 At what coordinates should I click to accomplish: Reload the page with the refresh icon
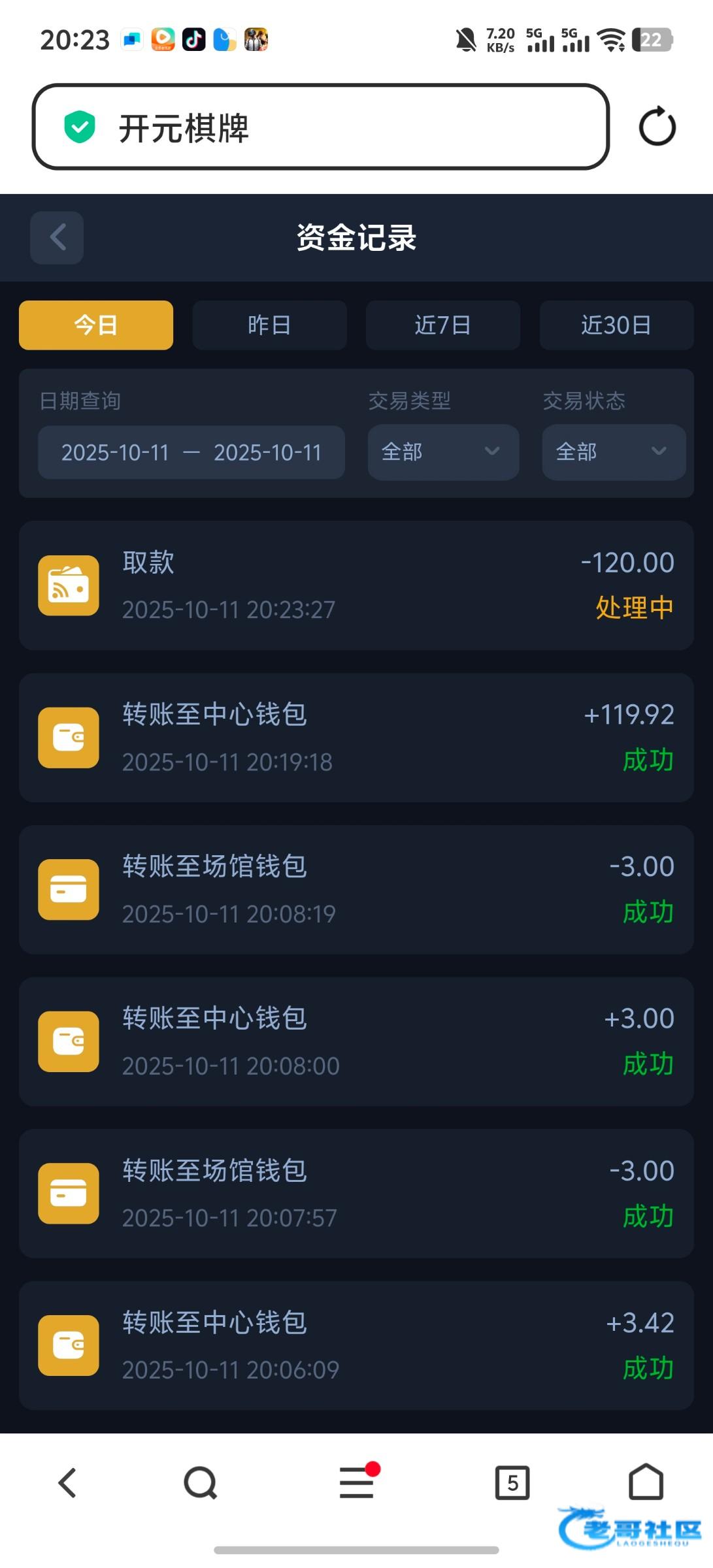657,127
